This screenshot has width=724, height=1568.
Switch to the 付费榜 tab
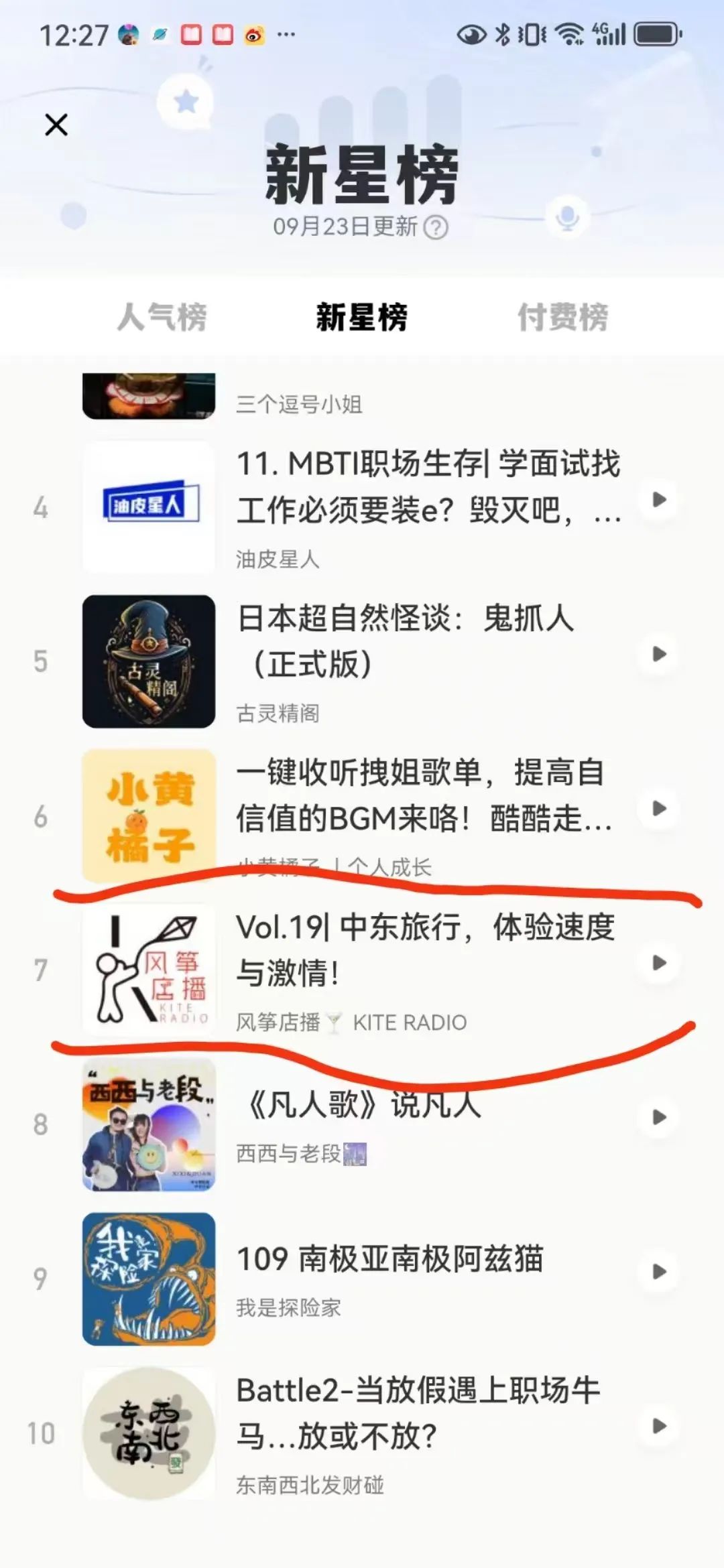pos(562,317)
